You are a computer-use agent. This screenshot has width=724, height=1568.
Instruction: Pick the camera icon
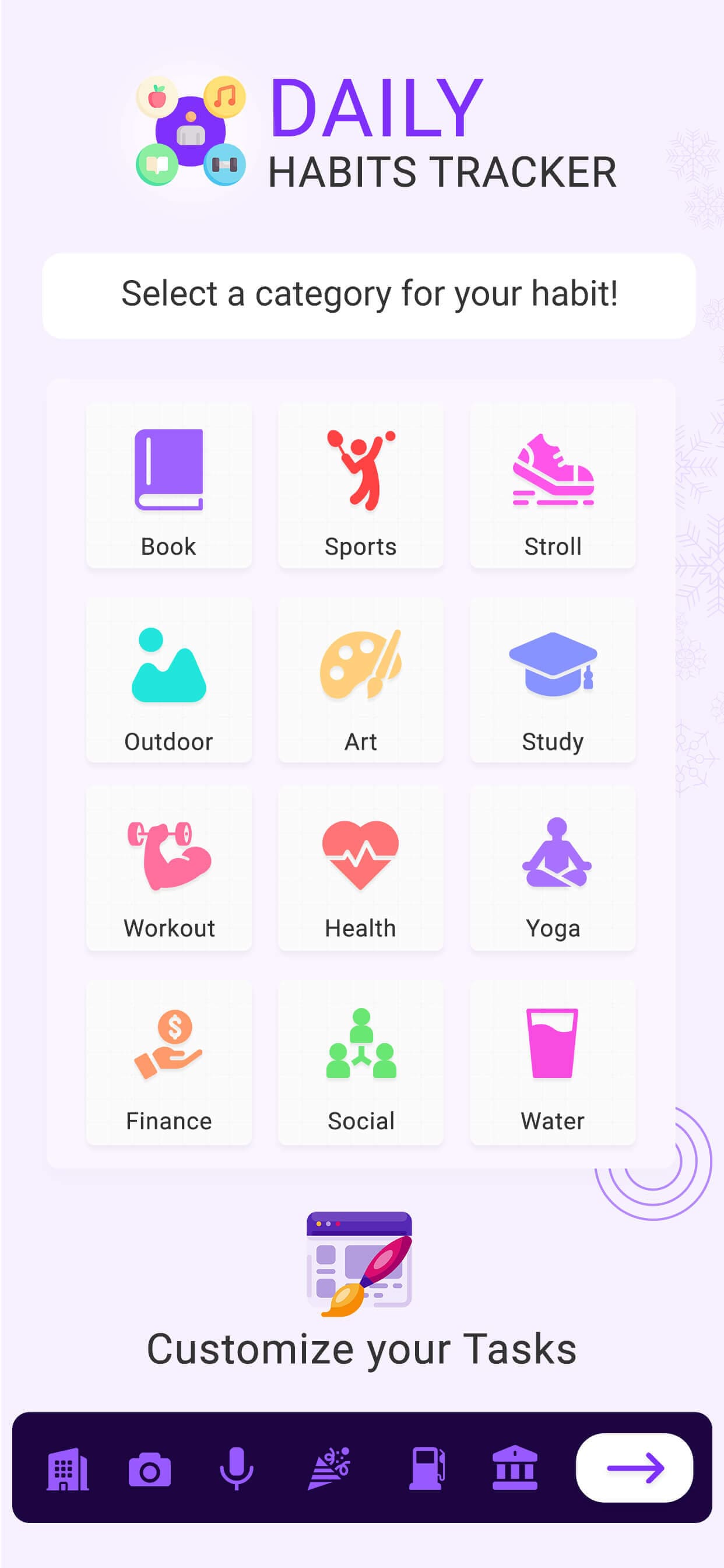pos(150,1469)
